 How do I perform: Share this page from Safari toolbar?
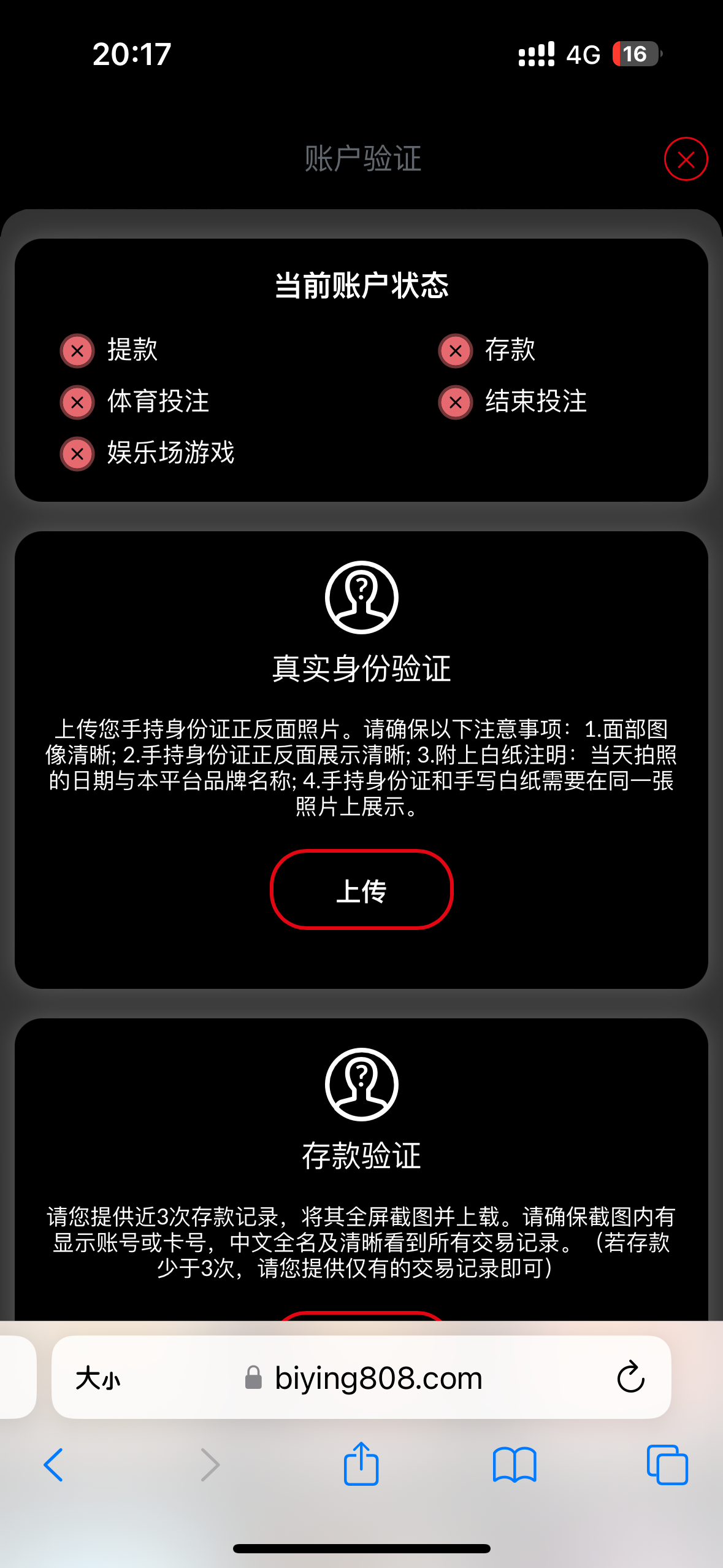pyautogui.click(x=361, y=1464)
